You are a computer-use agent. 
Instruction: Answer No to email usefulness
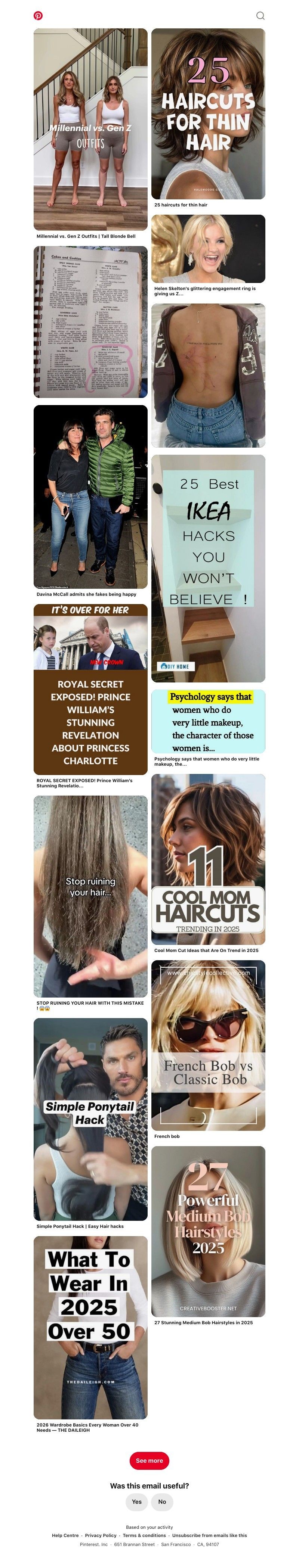(162, 1502)
